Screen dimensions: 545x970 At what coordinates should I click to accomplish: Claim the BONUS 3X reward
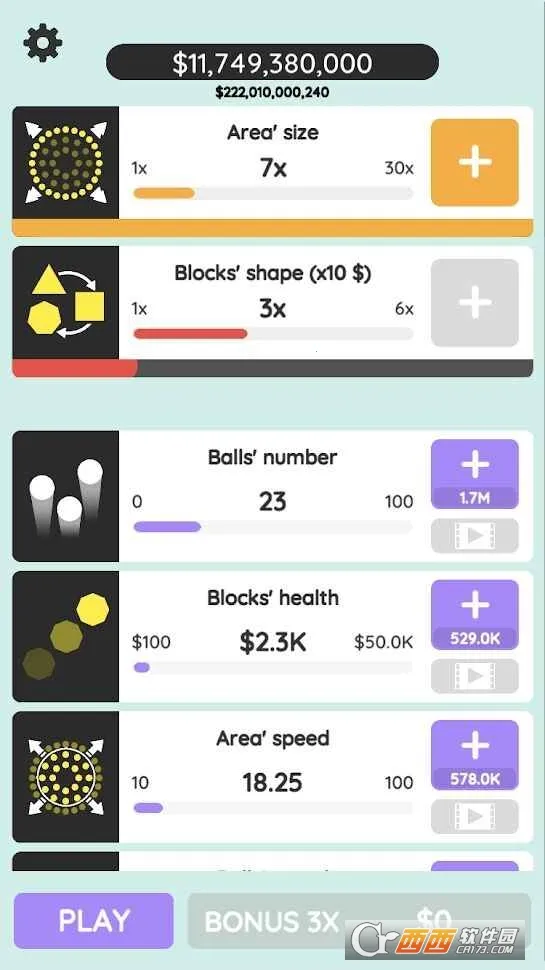359,921
